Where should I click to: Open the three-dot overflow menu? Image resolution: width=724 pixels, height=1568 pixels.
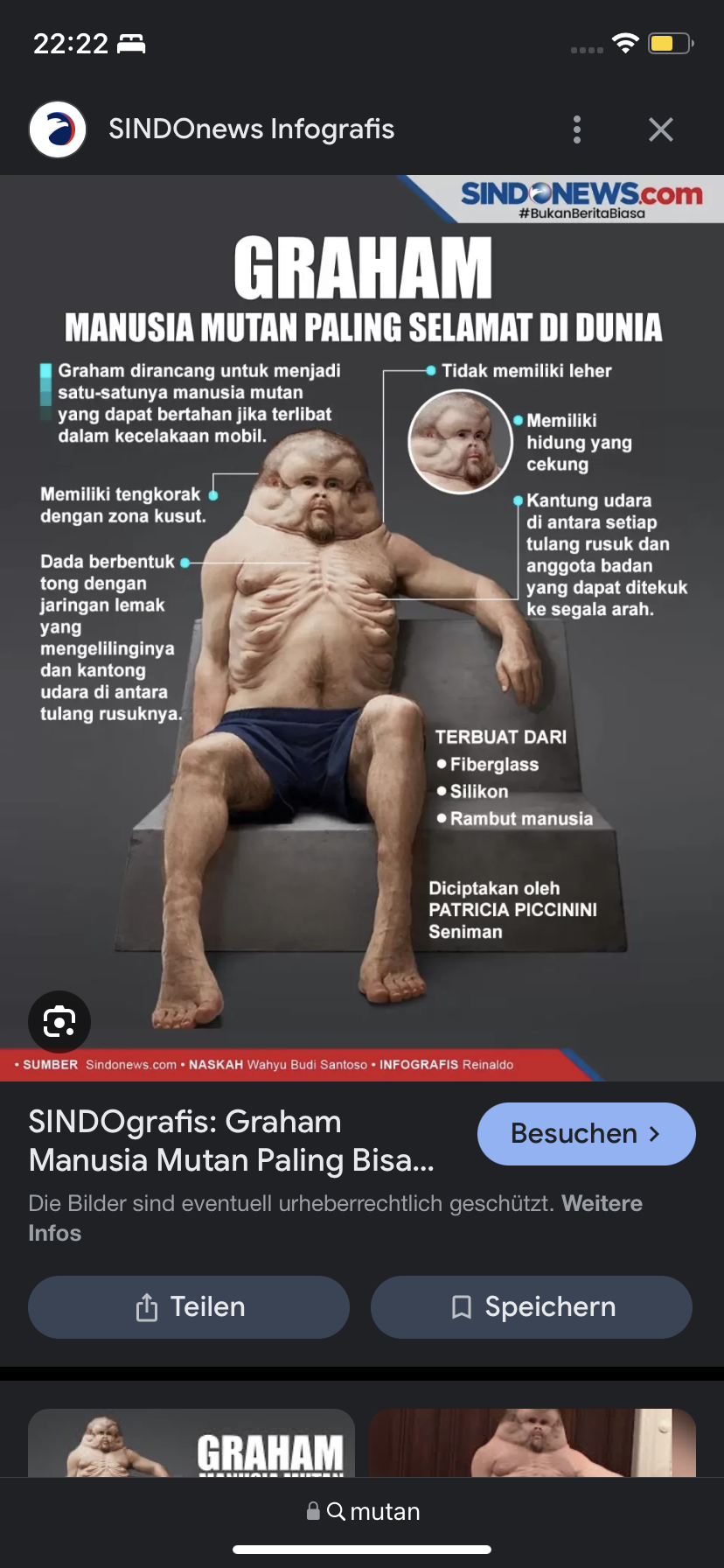576,129
